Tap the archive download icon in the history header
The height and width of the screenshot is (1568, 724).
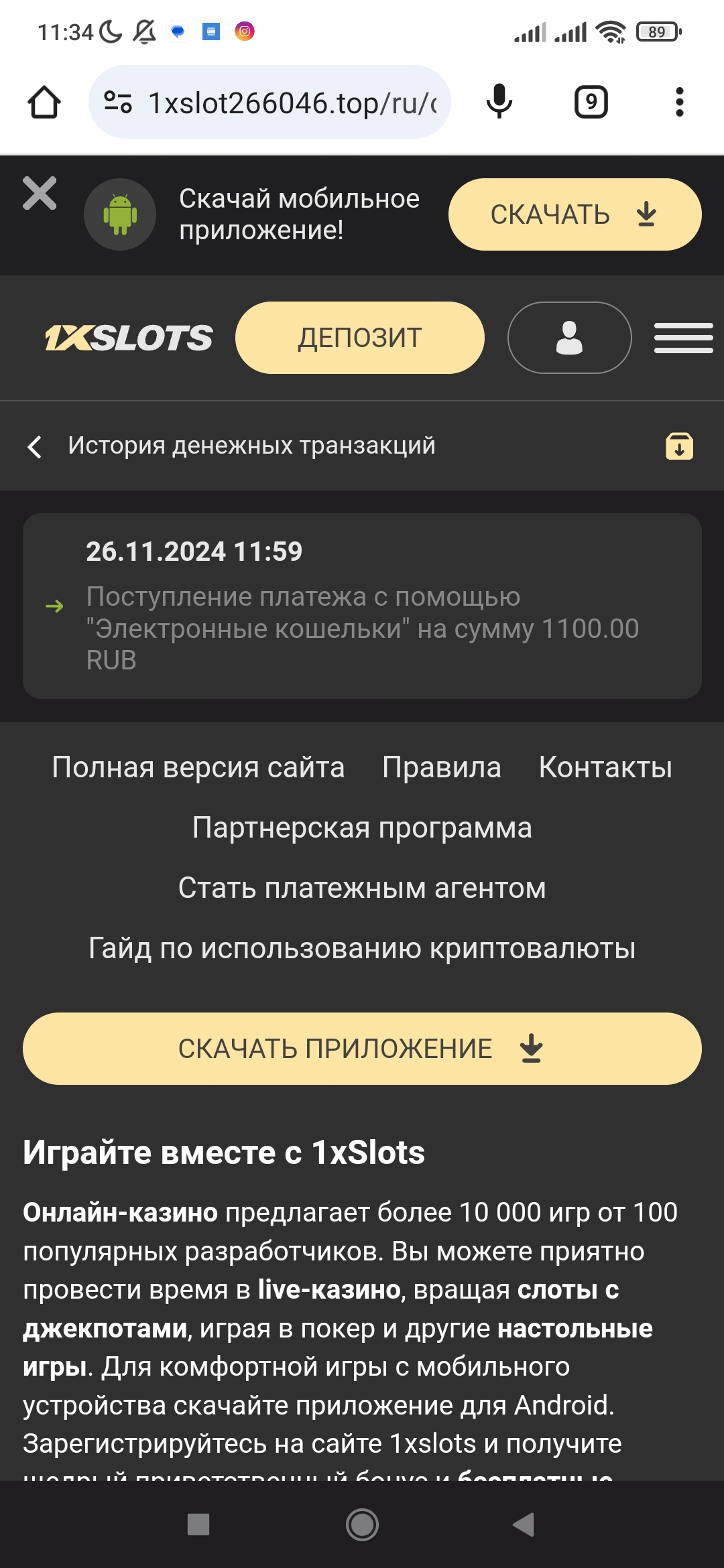[x=679, y=446]
